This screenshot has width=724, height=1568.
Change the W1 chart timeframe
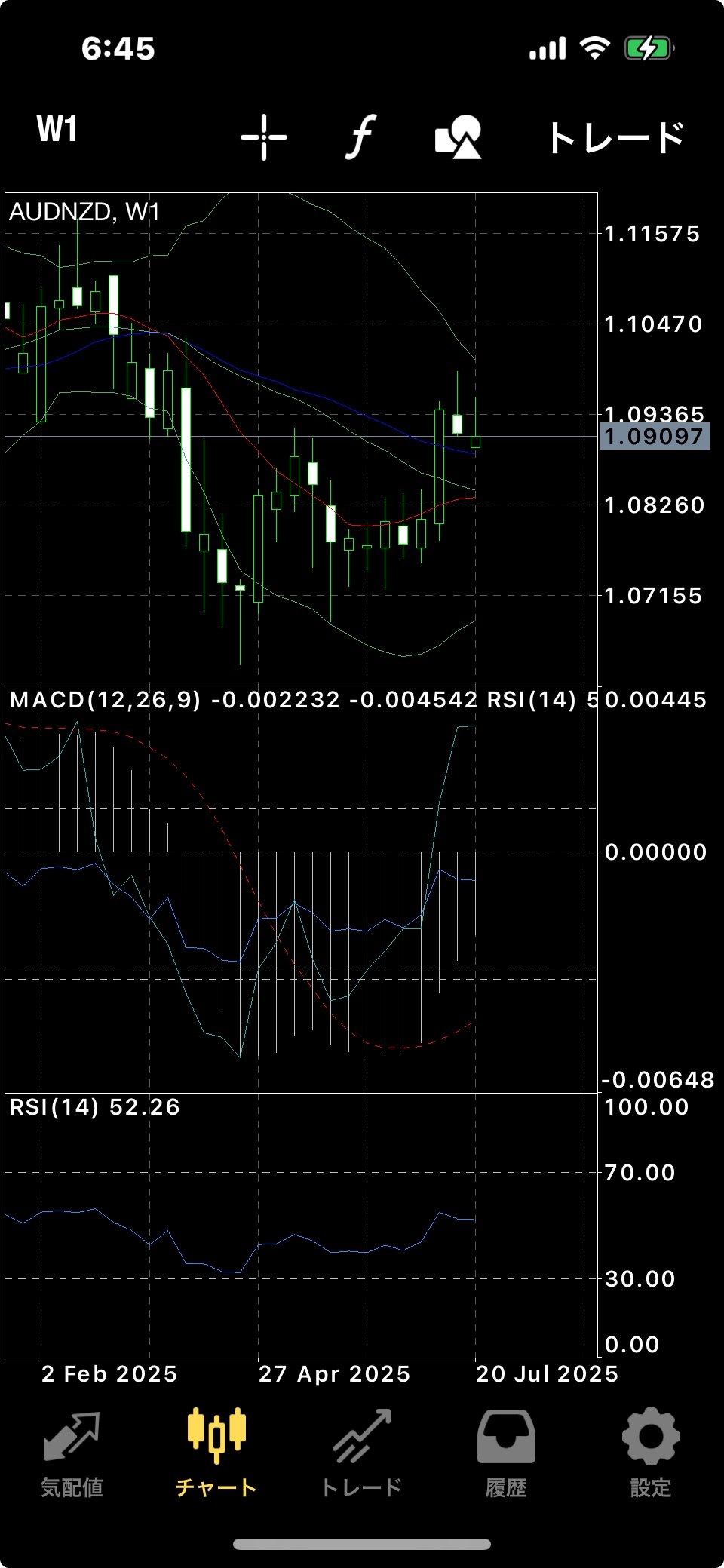click(57, 130)
